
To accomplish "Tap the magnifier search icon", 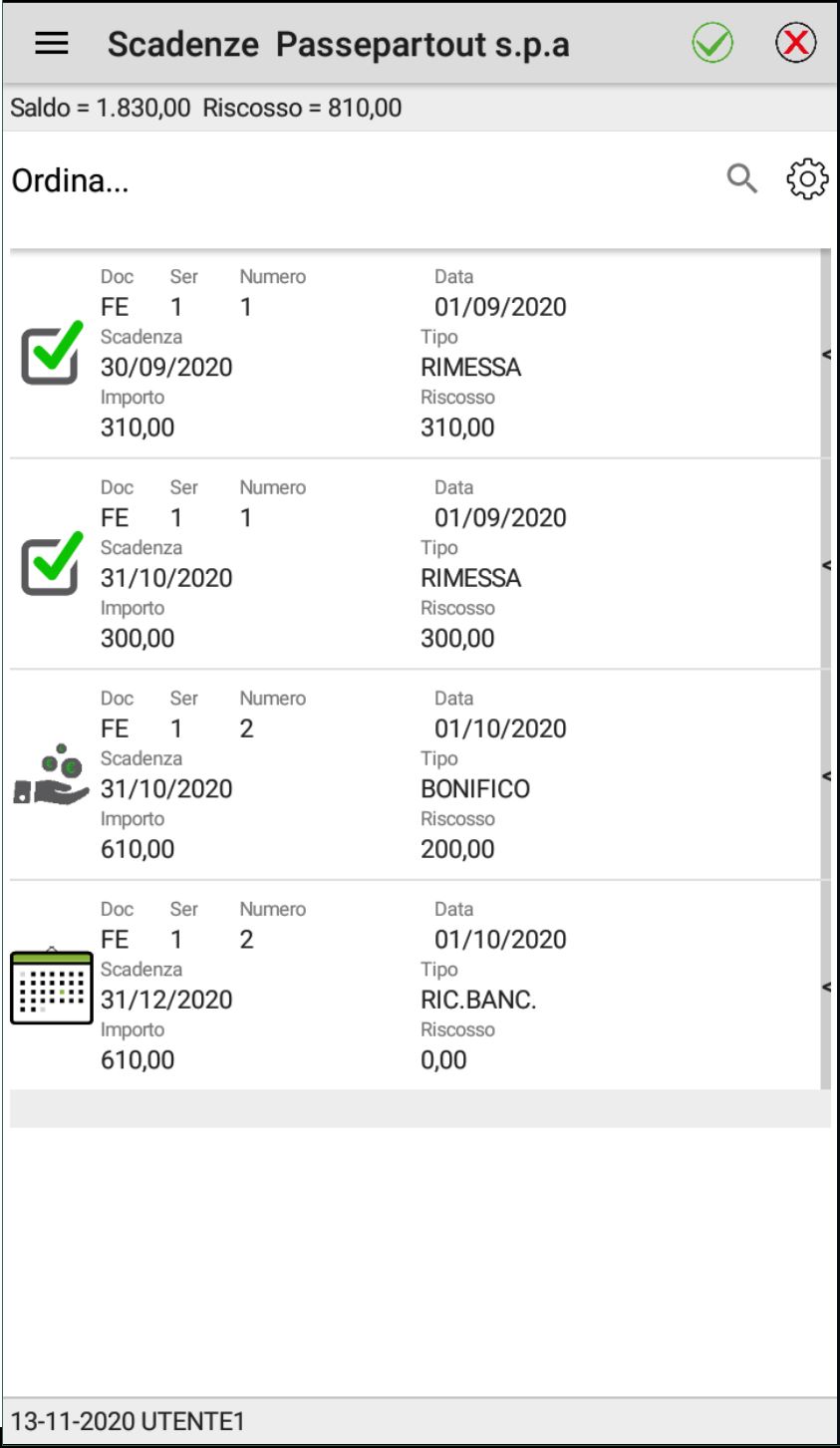I will [741, 179].
